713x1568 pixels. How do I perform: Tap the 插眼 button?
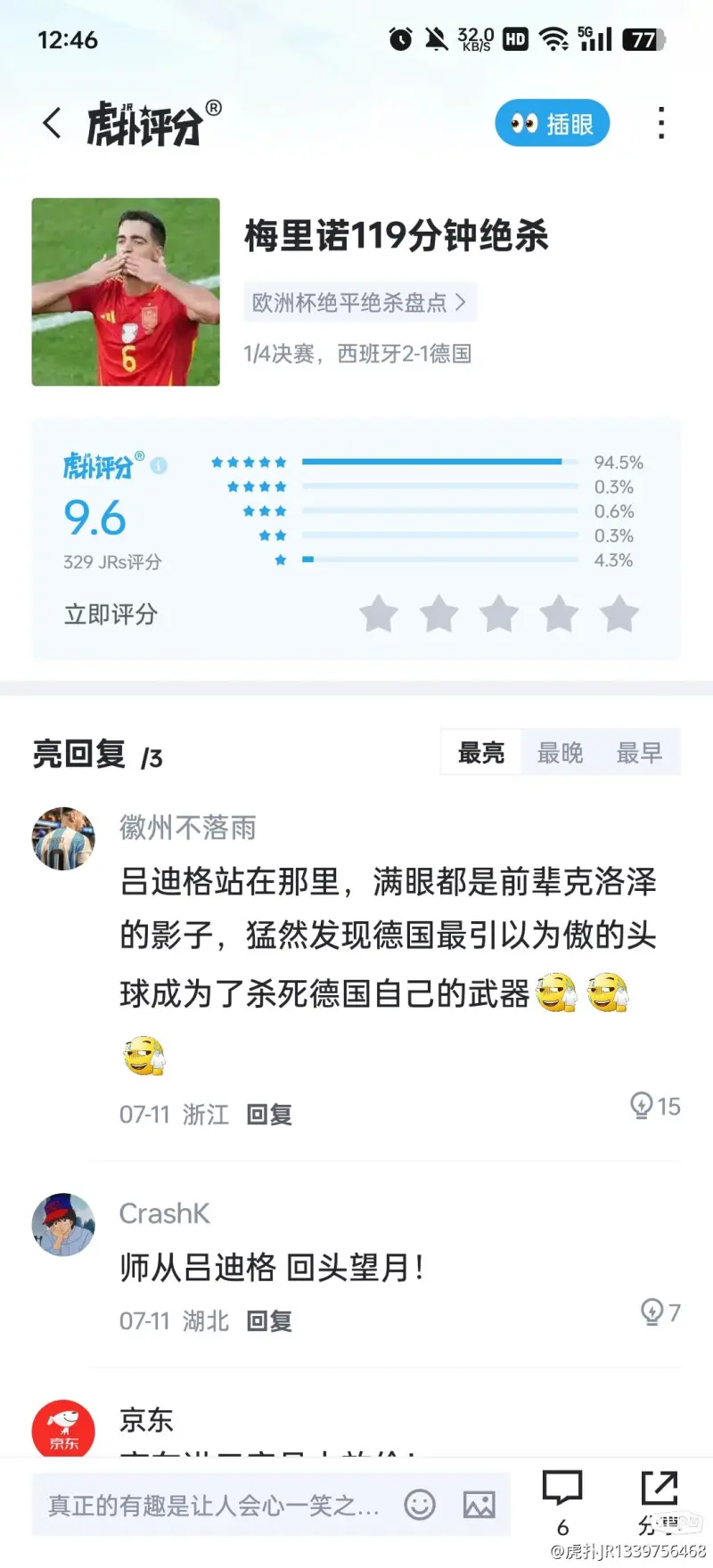(x=552, y=123)
